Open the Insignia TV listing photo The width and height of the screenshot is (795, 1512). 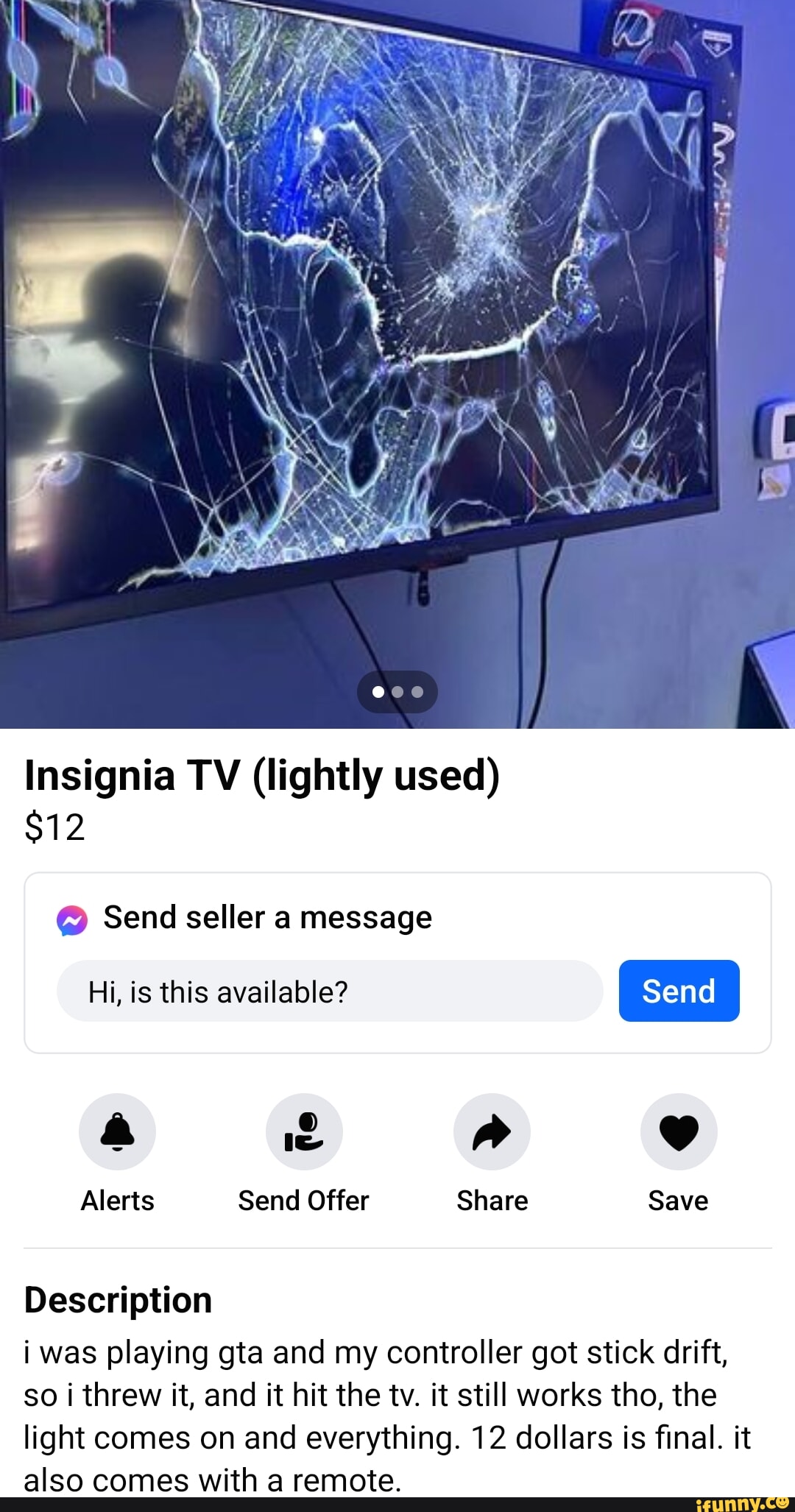[x=397, y=331]
